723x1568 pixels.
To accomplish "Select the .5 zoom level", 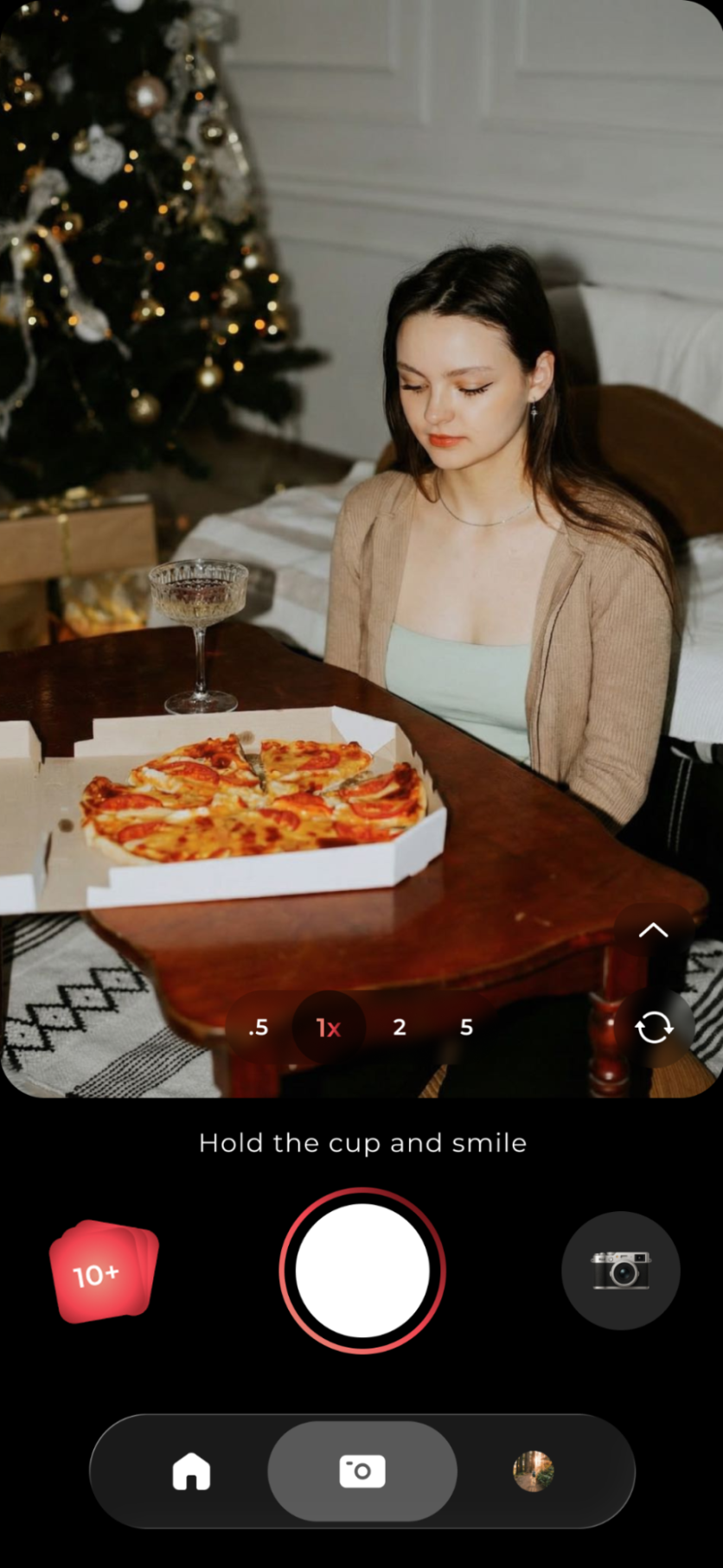I will (259, 1027).
